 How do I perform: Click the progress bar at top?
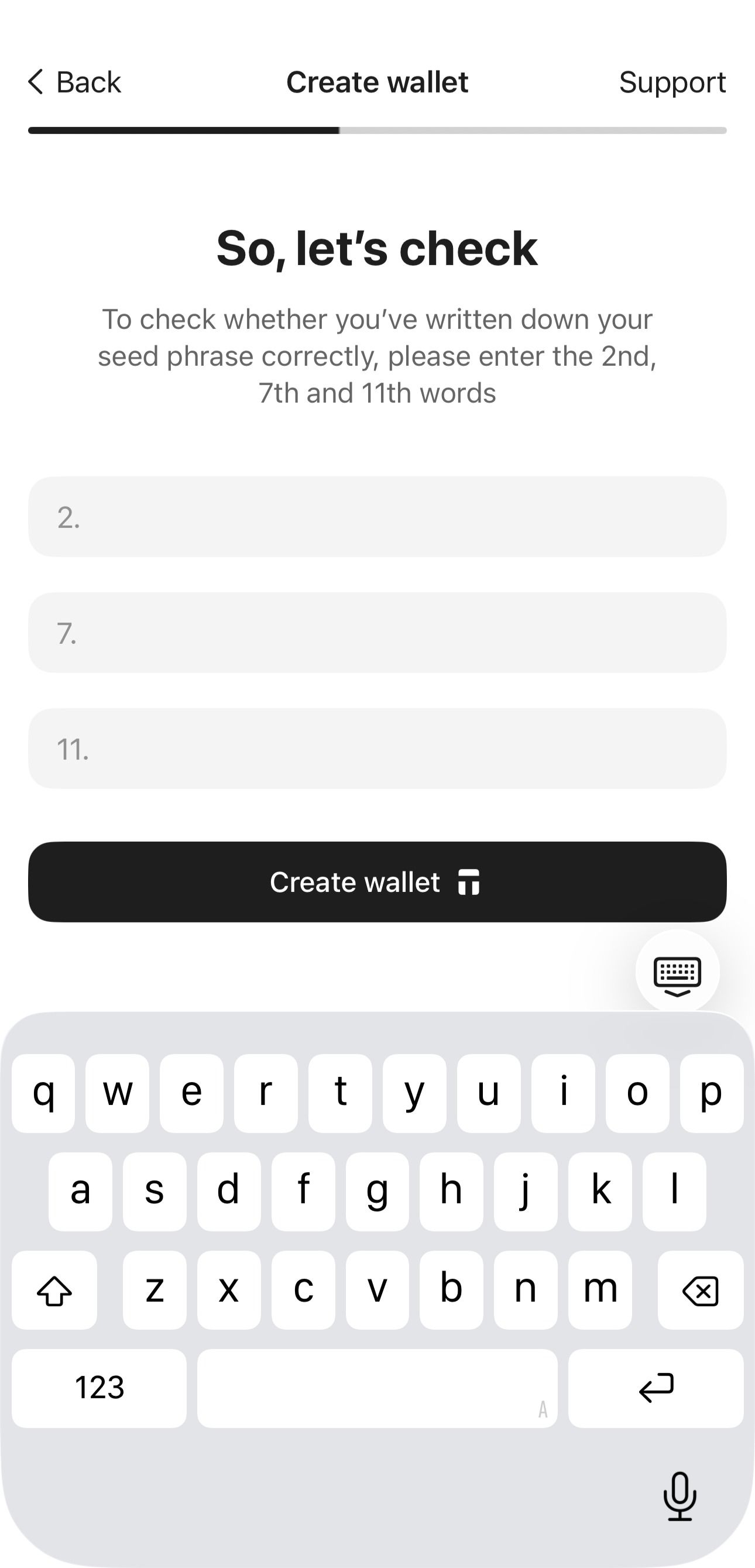(377, 129)
